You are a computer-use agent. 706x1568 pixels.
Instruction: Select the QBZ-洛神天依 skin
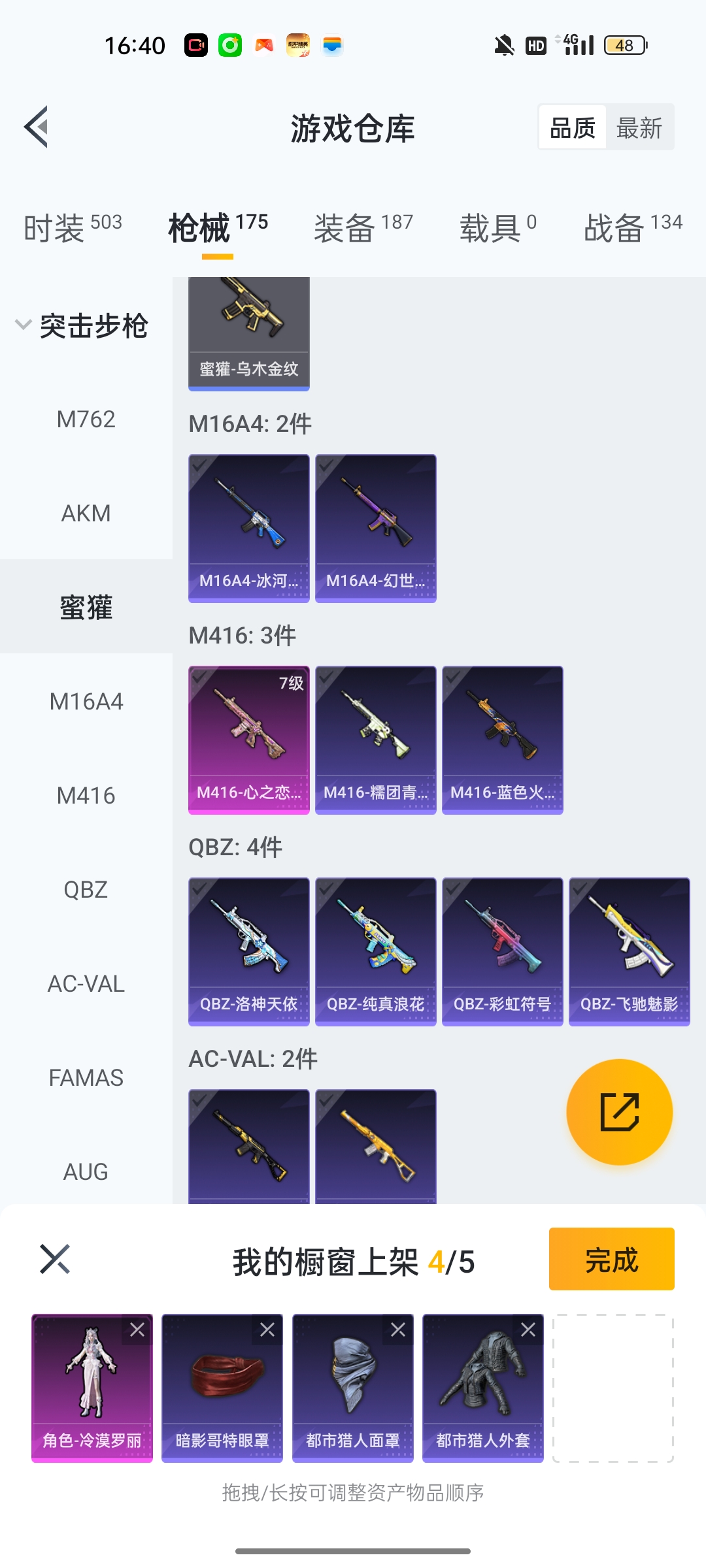point(248,951)
